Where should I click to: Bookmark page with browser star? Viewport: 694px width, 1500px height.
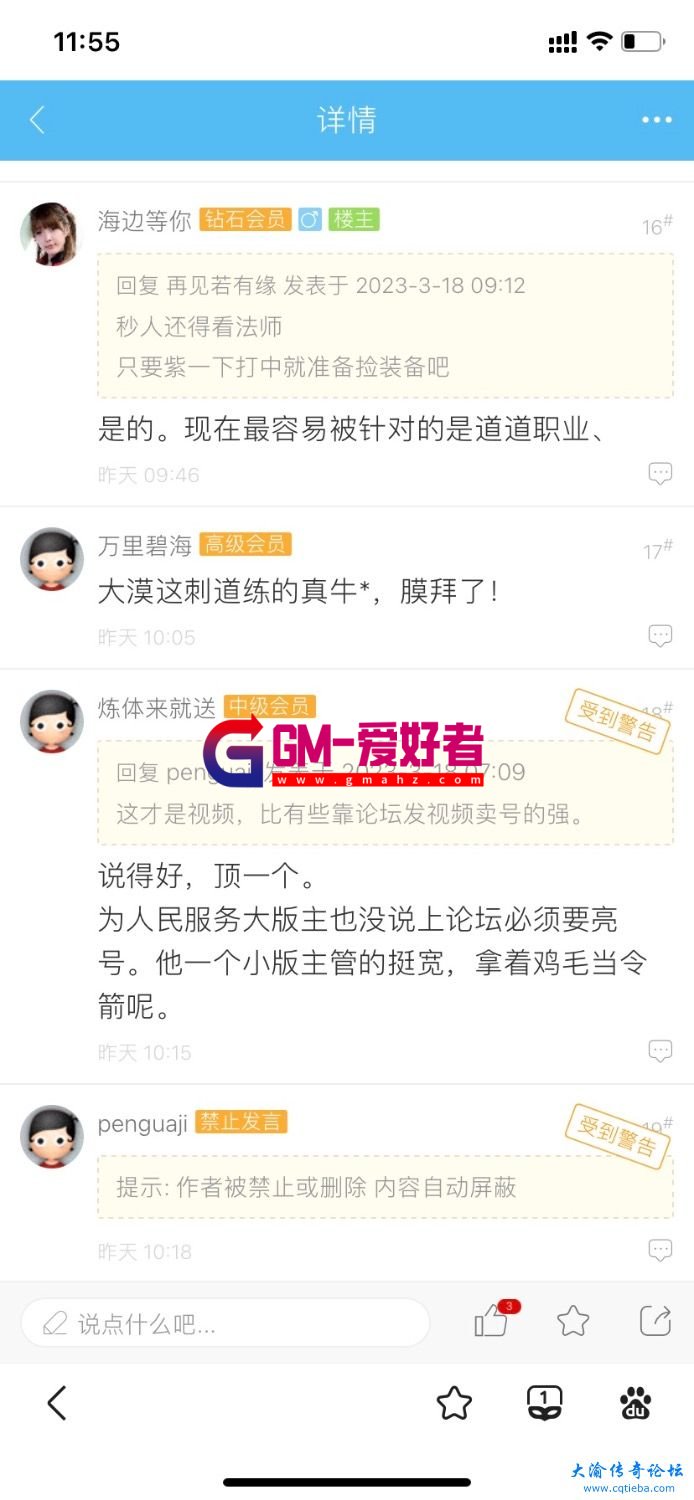[x=454, y=1403]
